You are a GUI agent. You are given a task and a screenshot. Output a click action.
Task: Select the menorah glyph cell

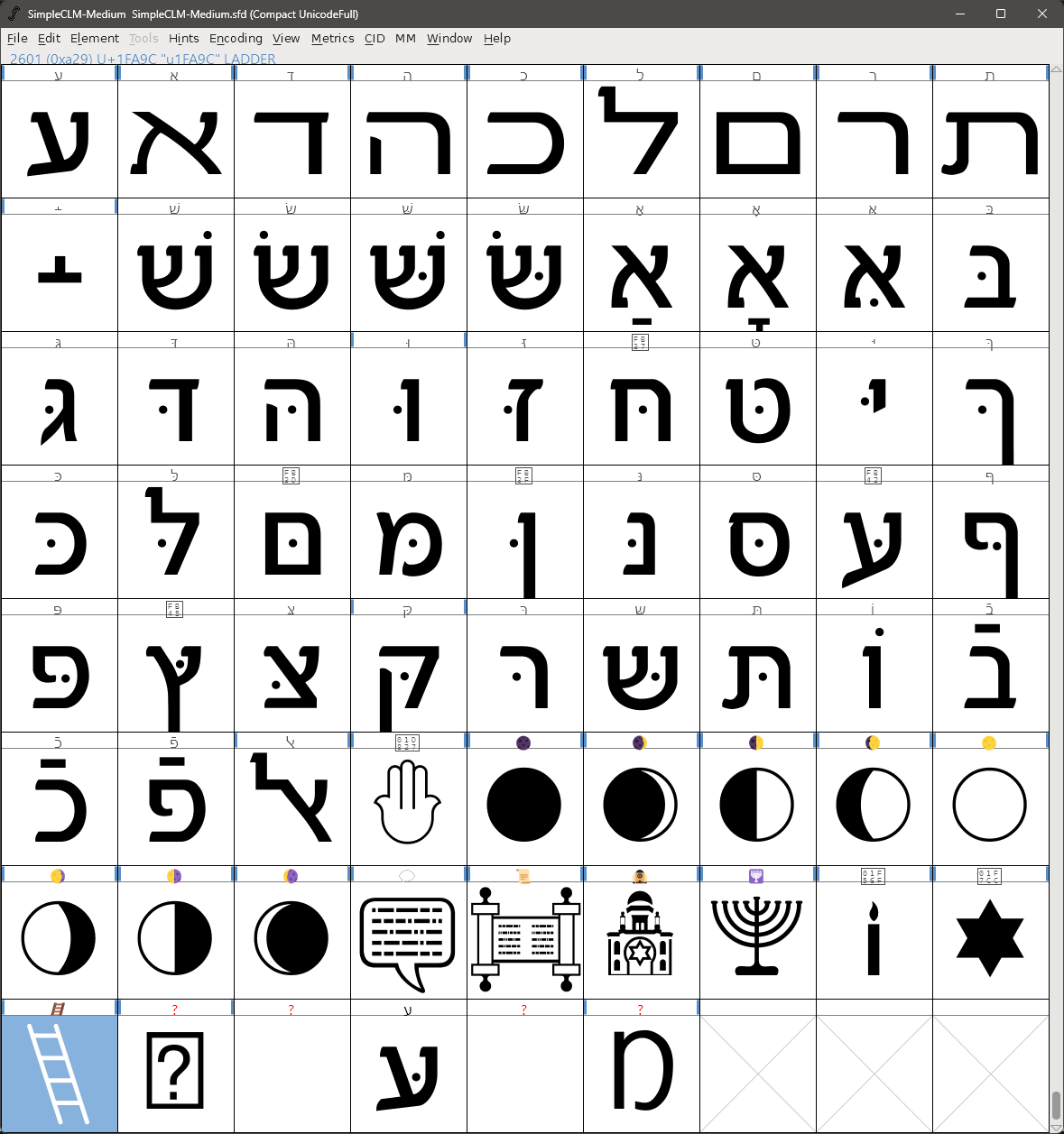[x=757, y=936]
